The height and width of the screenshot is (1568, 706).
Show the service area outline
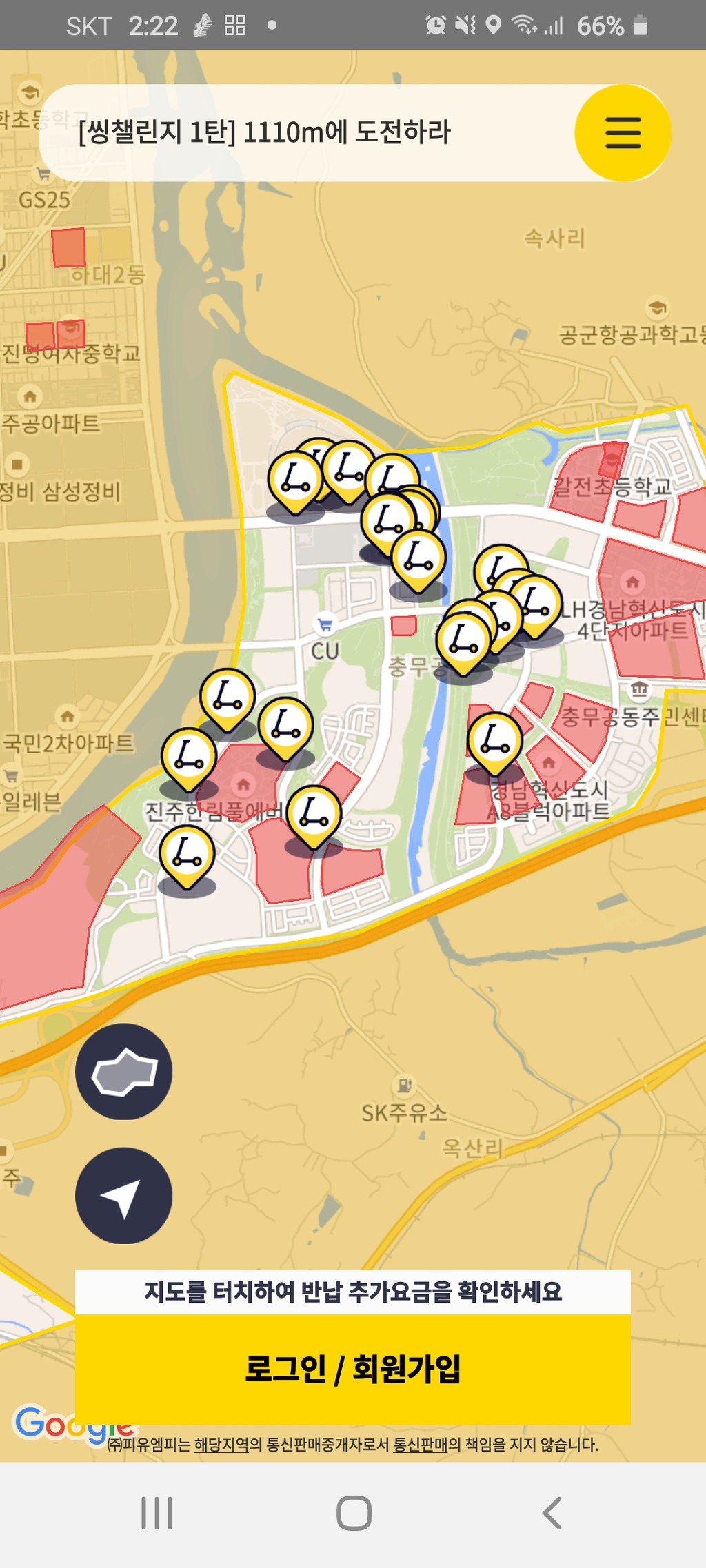pos(124,1072)
